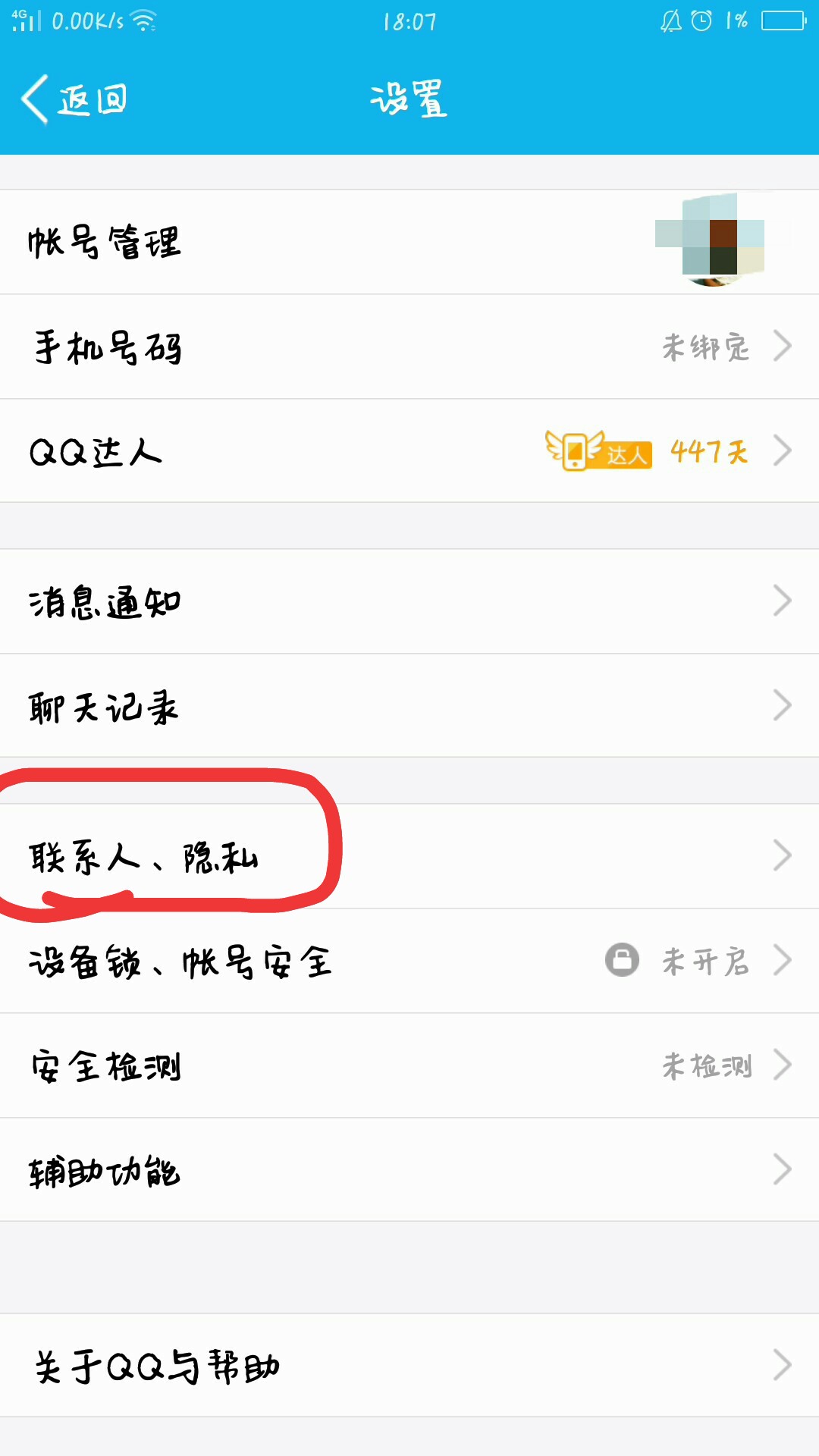Open the 安全检测 security check
The image size is (819, 1456).
[x=409, y=1065]
